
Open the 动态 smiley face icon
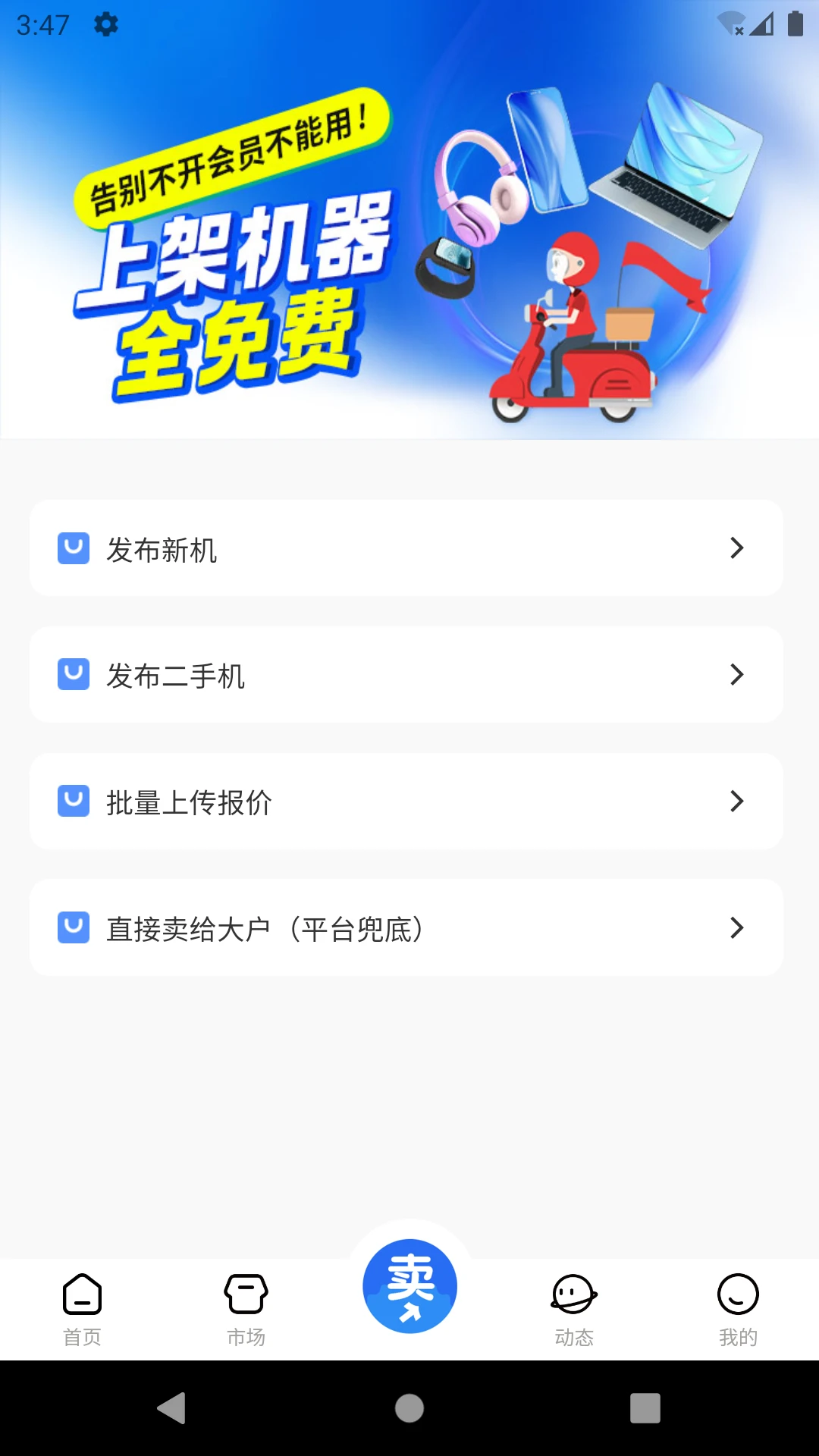click(x=573, y=1294)
